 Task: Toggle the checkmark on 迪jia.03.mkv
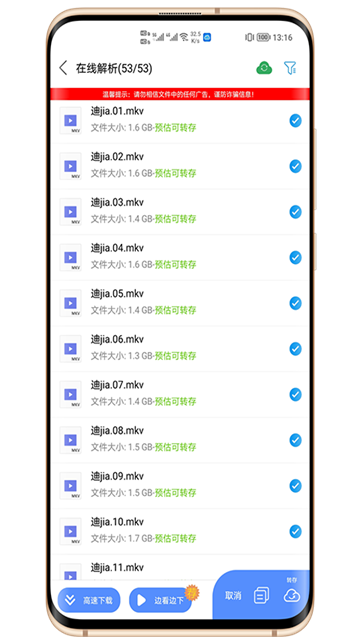[296, 212]
